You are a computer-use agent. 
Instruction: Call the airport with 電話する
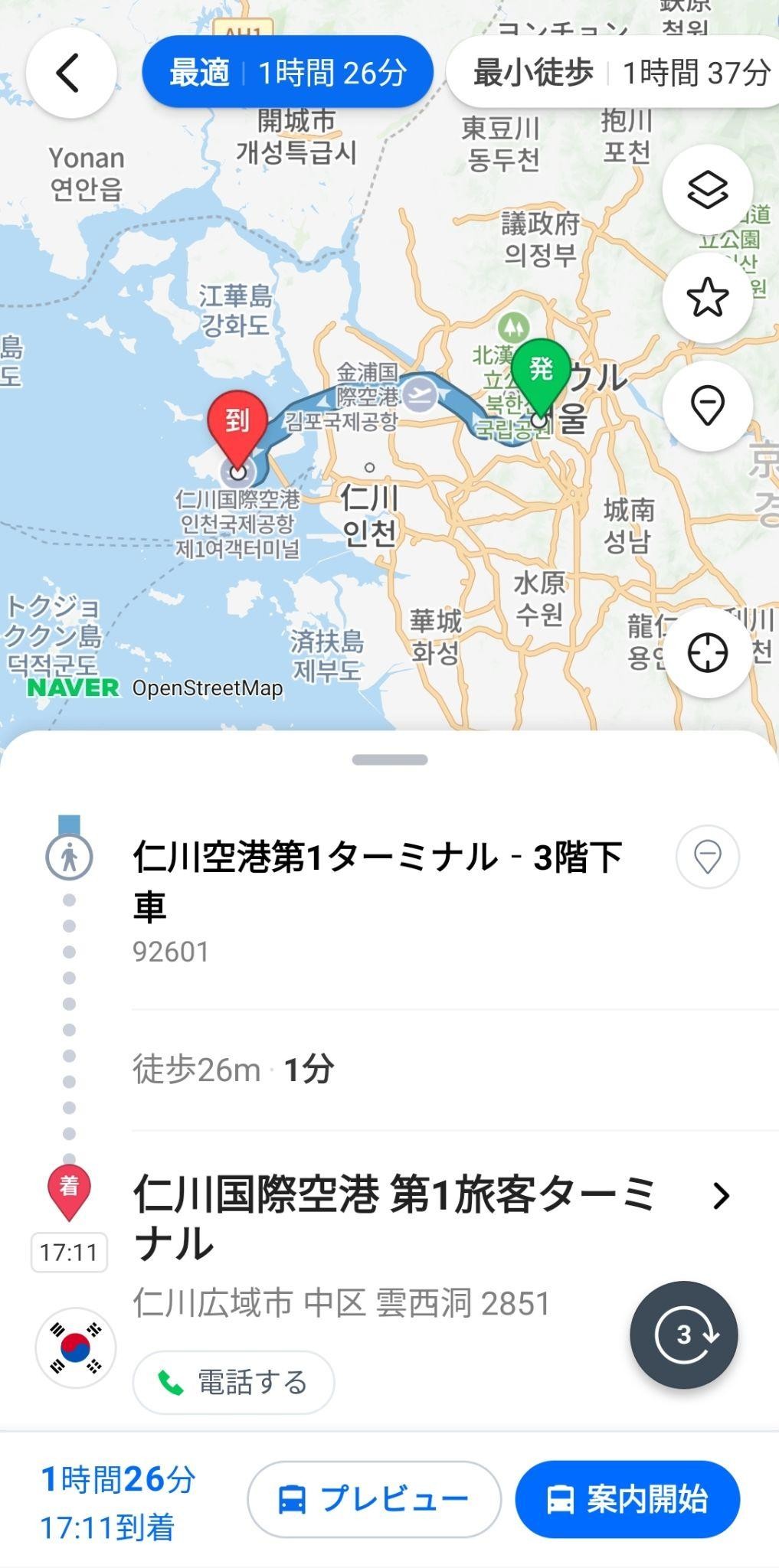pos(234,1383)
